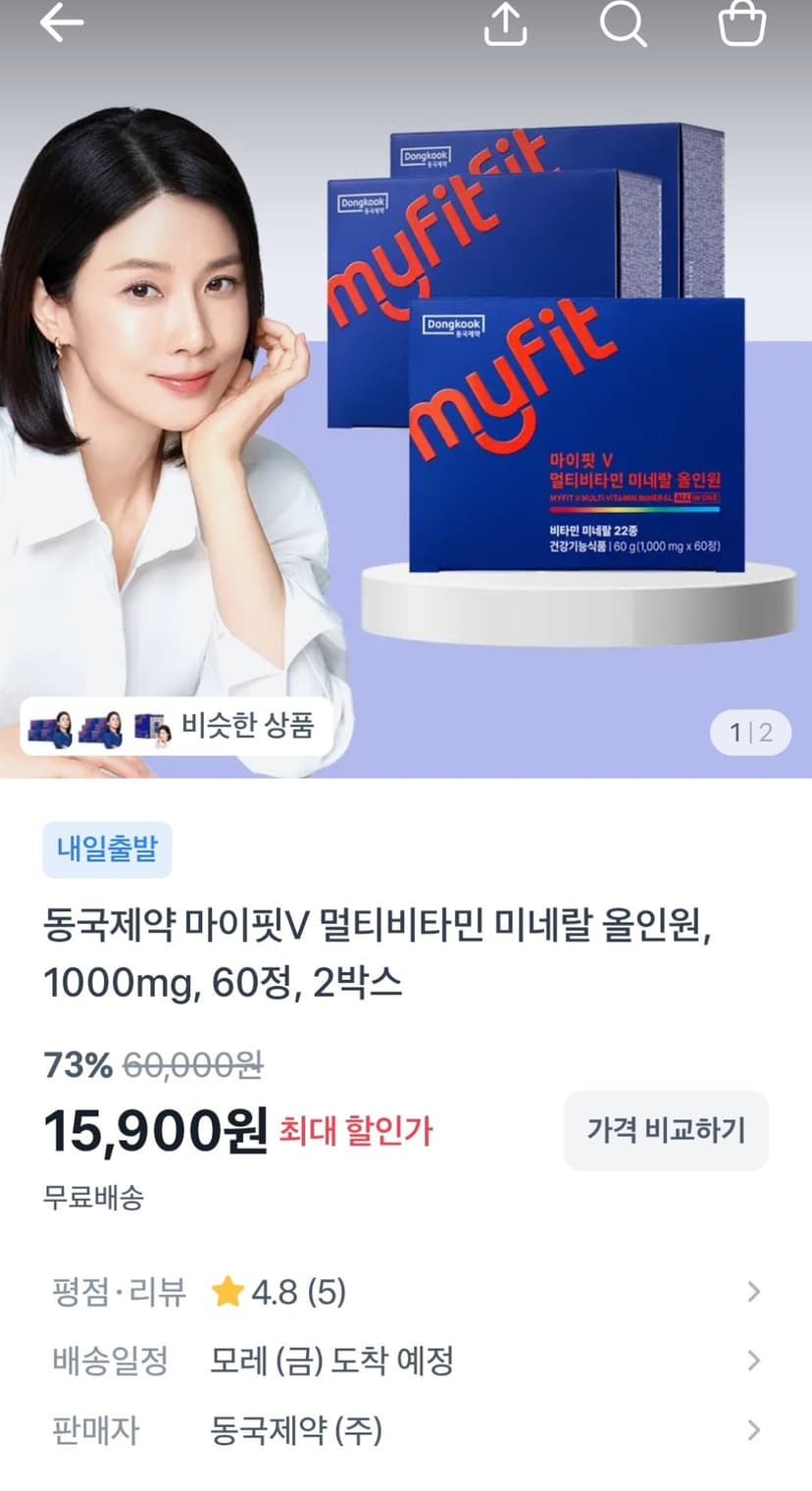Go back with the arrow icon
The width and height of the screenshot is (812, 1491).
point(61,24)
